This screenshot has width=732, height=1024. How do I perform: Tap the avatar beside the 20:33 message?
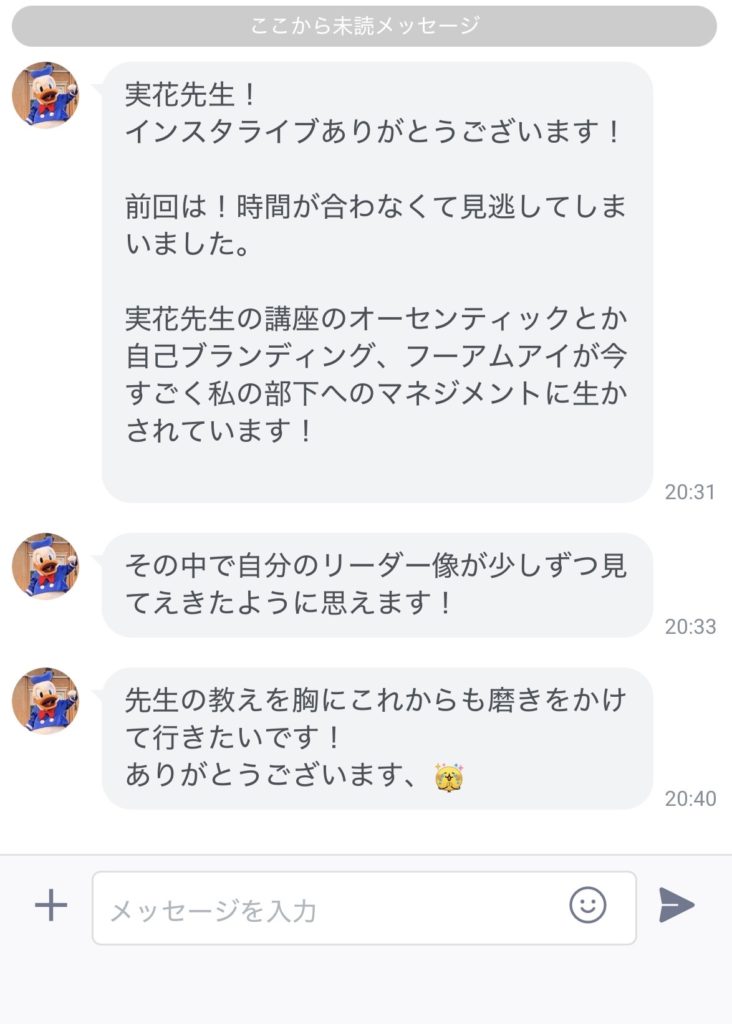pyautogui.click(x=45, y=566)
